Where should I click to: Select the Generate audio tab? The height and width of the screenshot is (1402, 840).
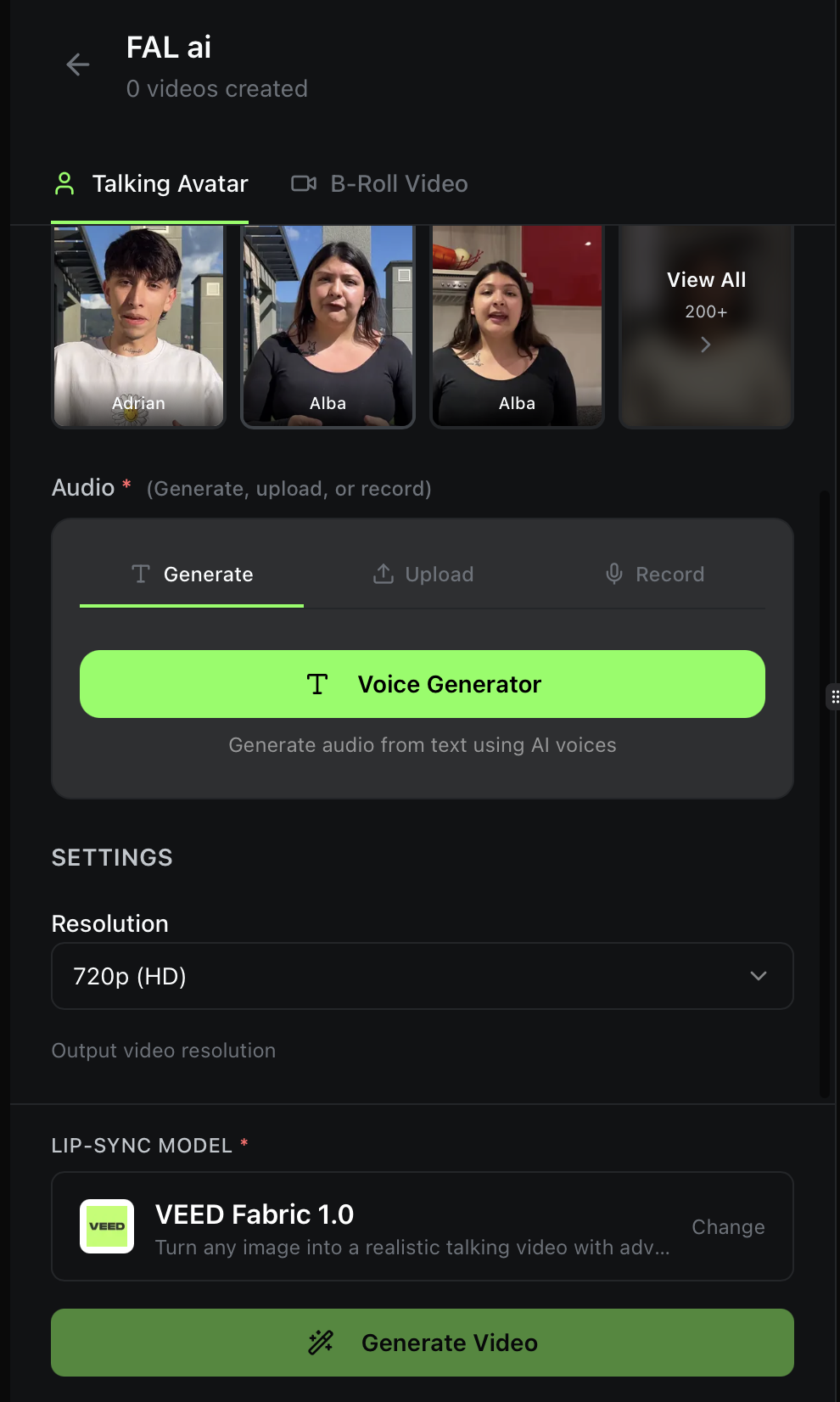click(x=192, y=575)
